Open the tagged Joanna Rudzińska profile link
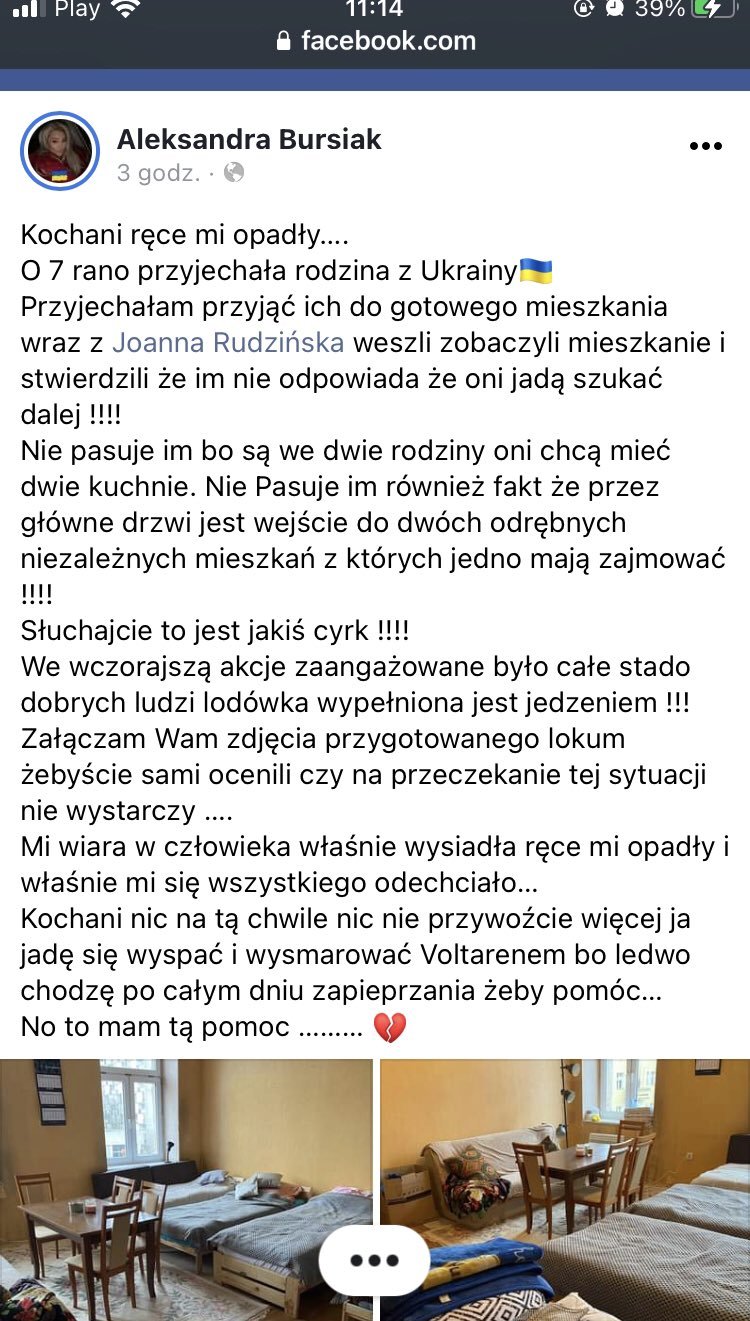 228,343
